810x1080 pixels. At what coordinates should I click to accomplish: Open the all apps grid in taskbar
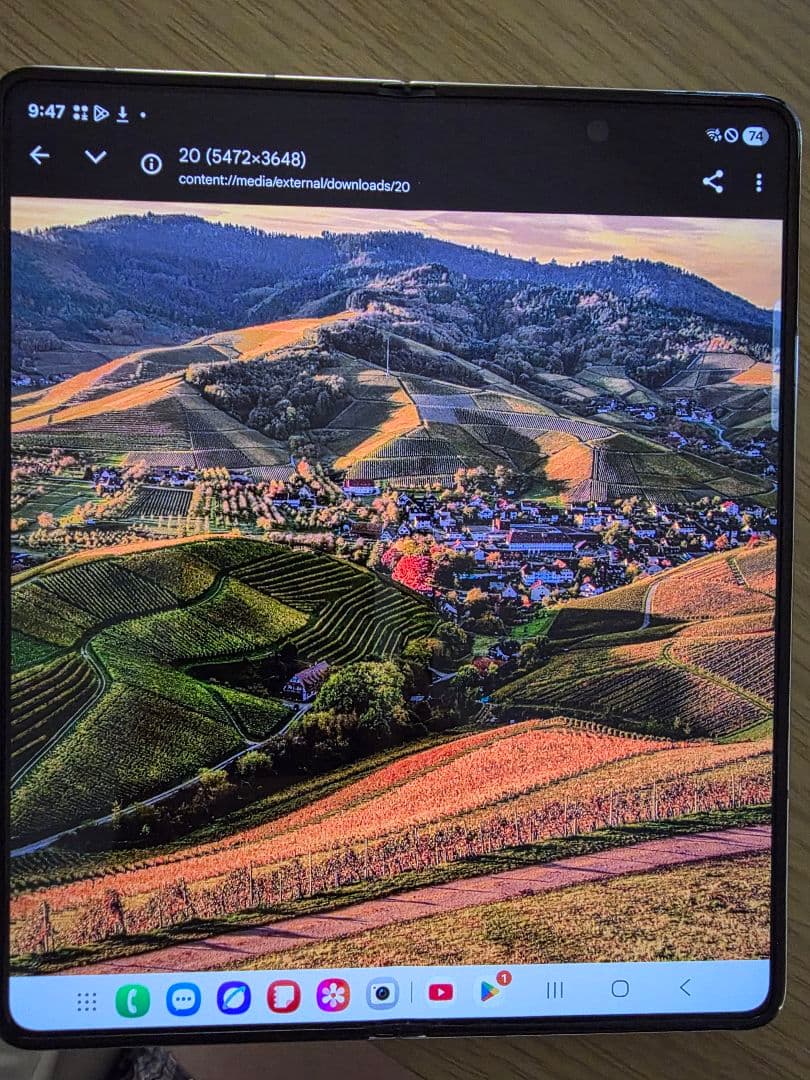point(87,1001)
